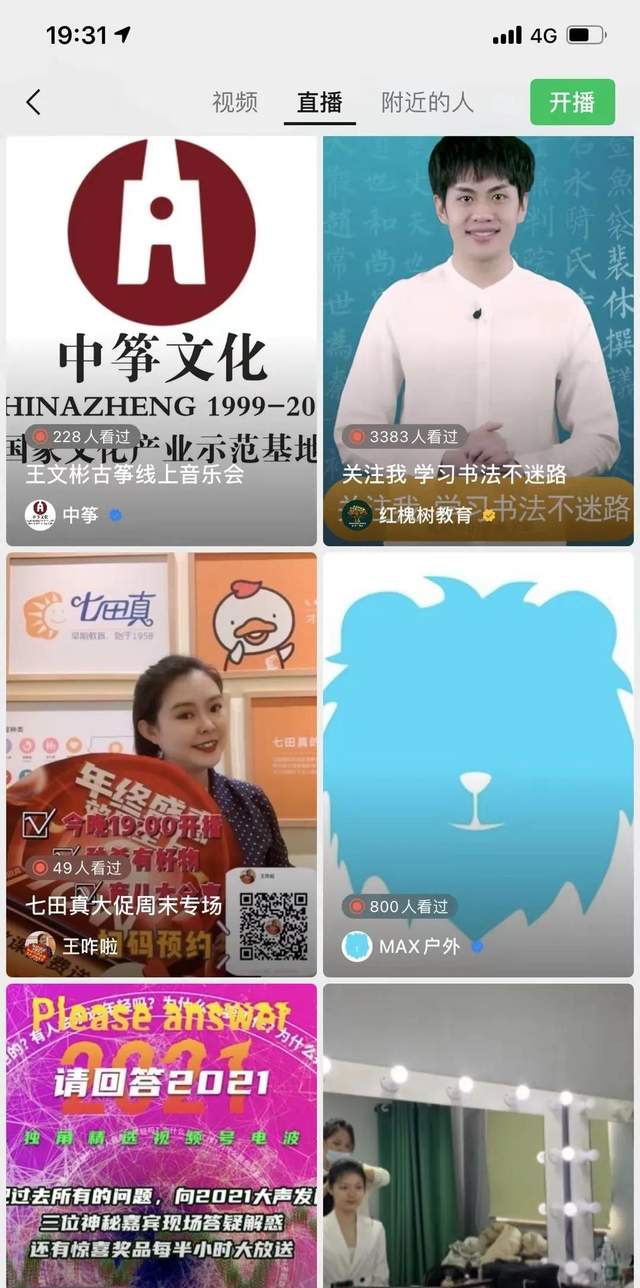Tap the green 开播 button

tap(572, 102)
